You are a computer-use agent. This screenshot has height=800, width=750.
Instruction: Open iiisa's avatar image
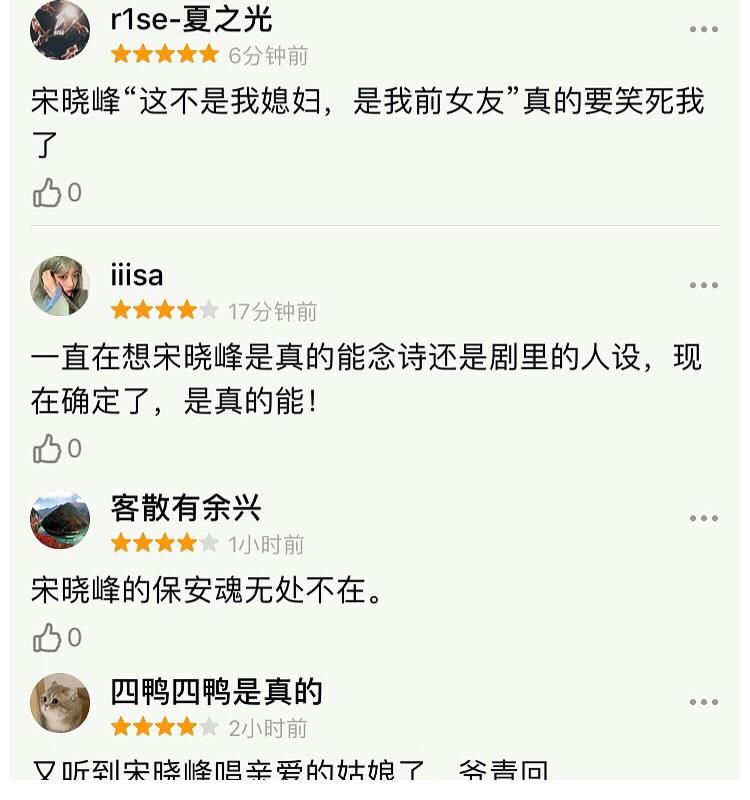pos(62,278)
